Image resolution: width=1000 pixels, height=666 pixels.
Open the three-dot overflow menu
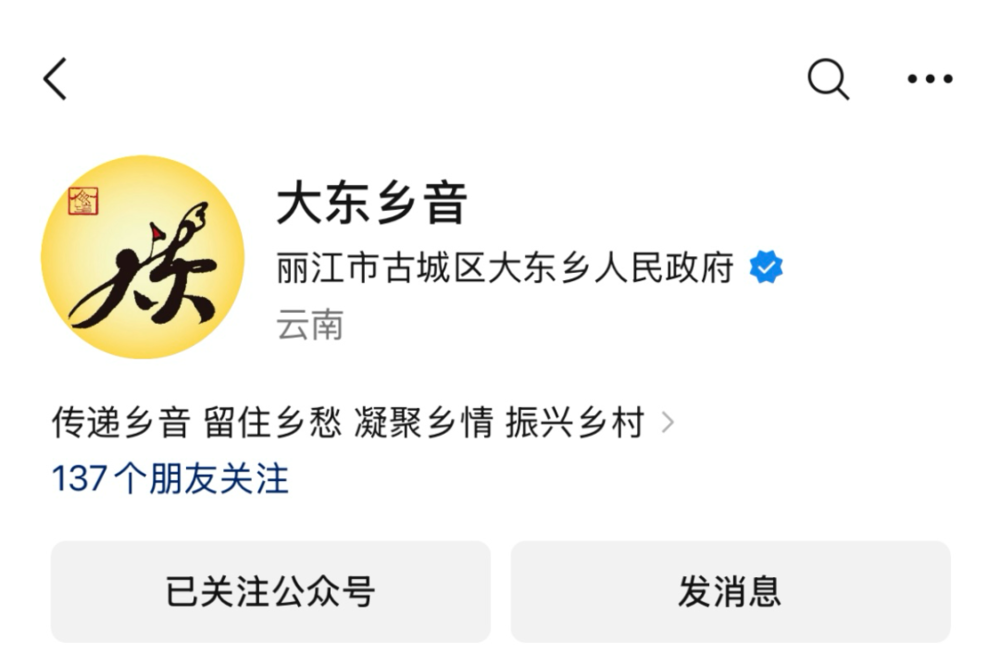(x=930, y=79)
